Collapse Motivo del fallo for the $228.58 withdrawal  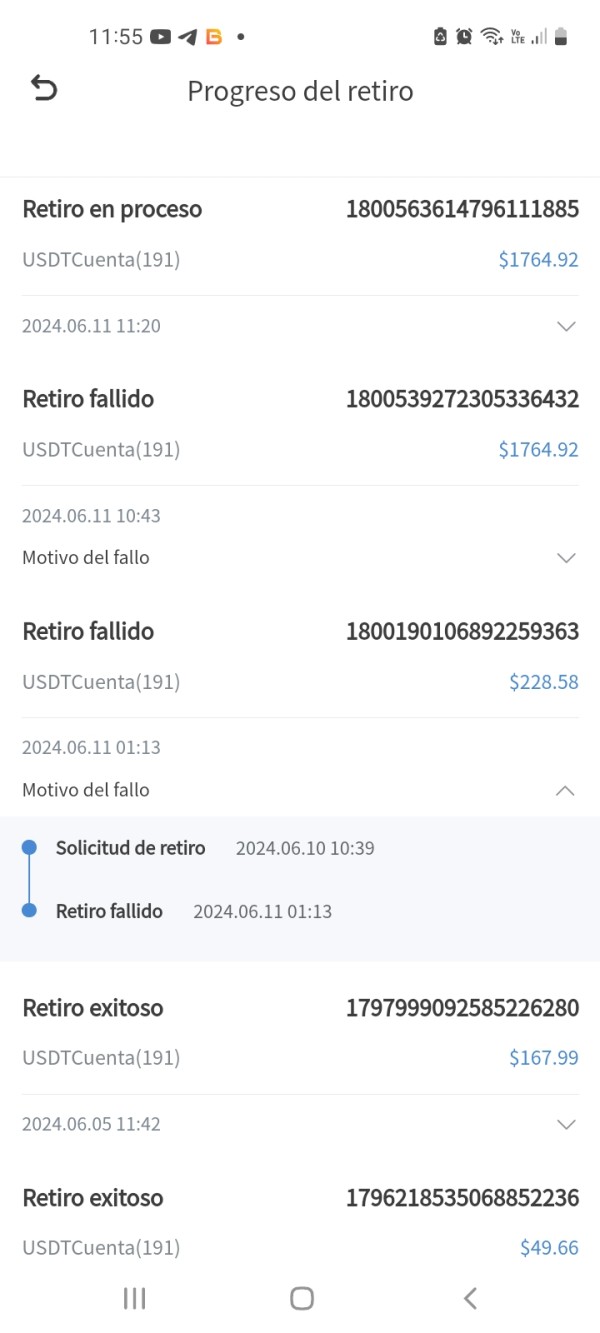pos(565,790)
